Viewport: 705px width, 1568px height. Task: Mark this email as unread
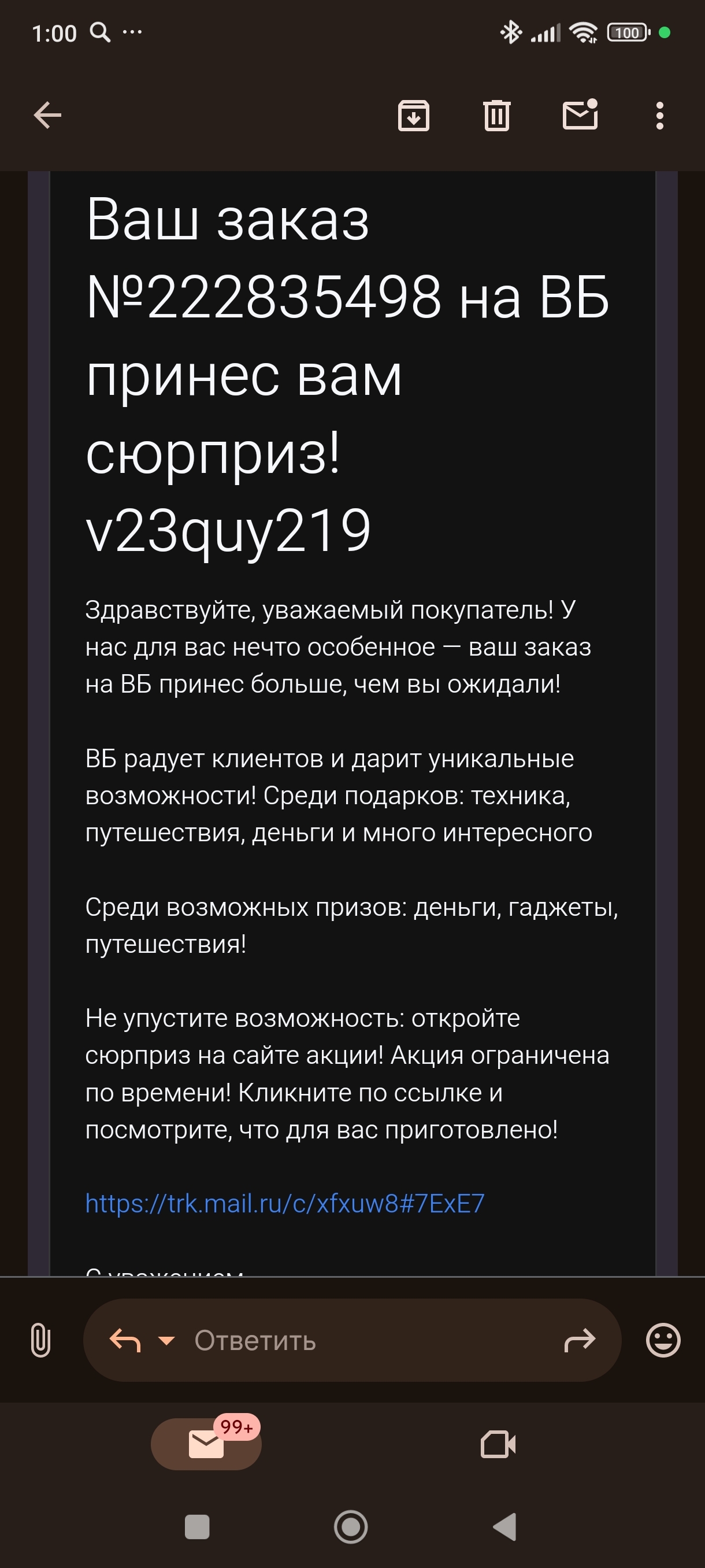580,115
